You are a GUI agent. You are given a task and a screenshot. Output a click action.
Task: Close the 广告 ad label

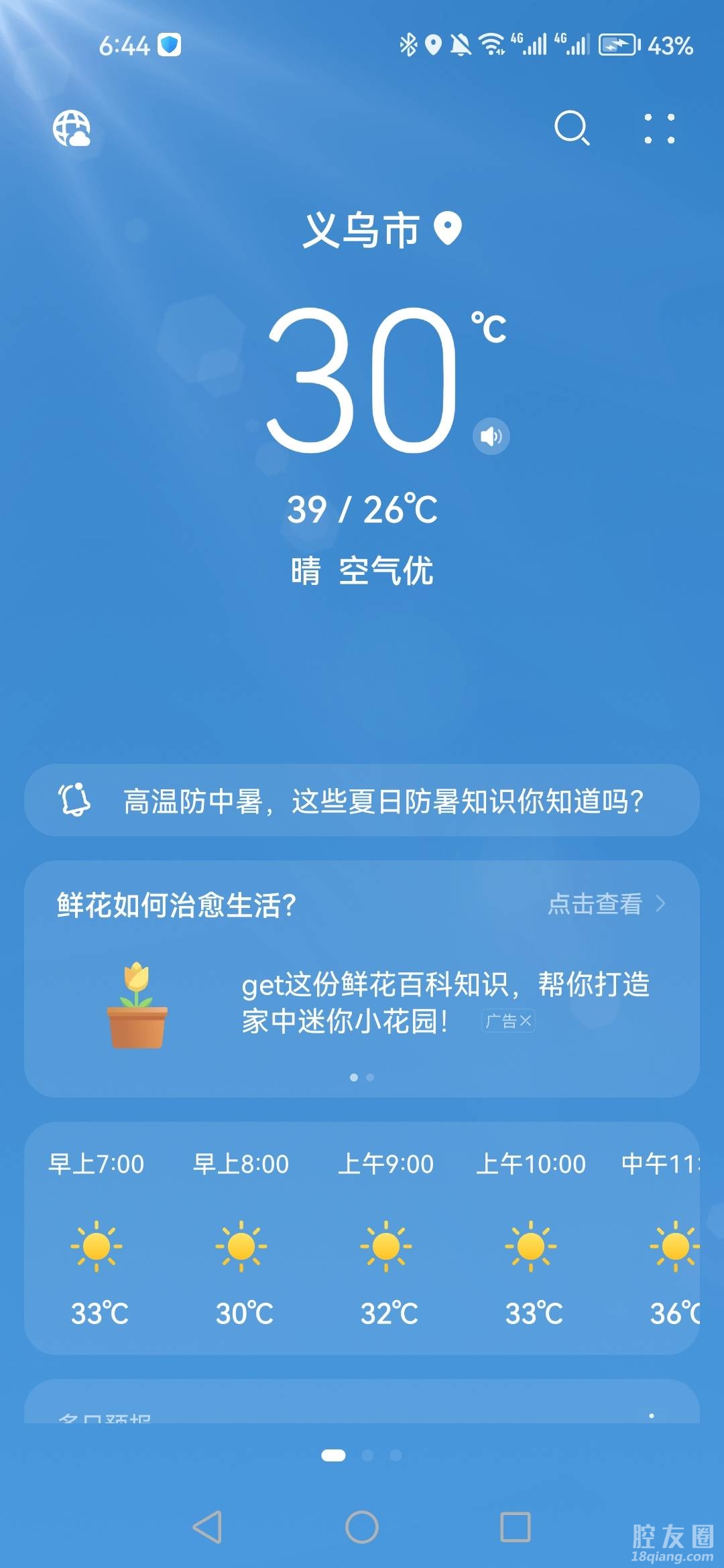pos(525,1021)
